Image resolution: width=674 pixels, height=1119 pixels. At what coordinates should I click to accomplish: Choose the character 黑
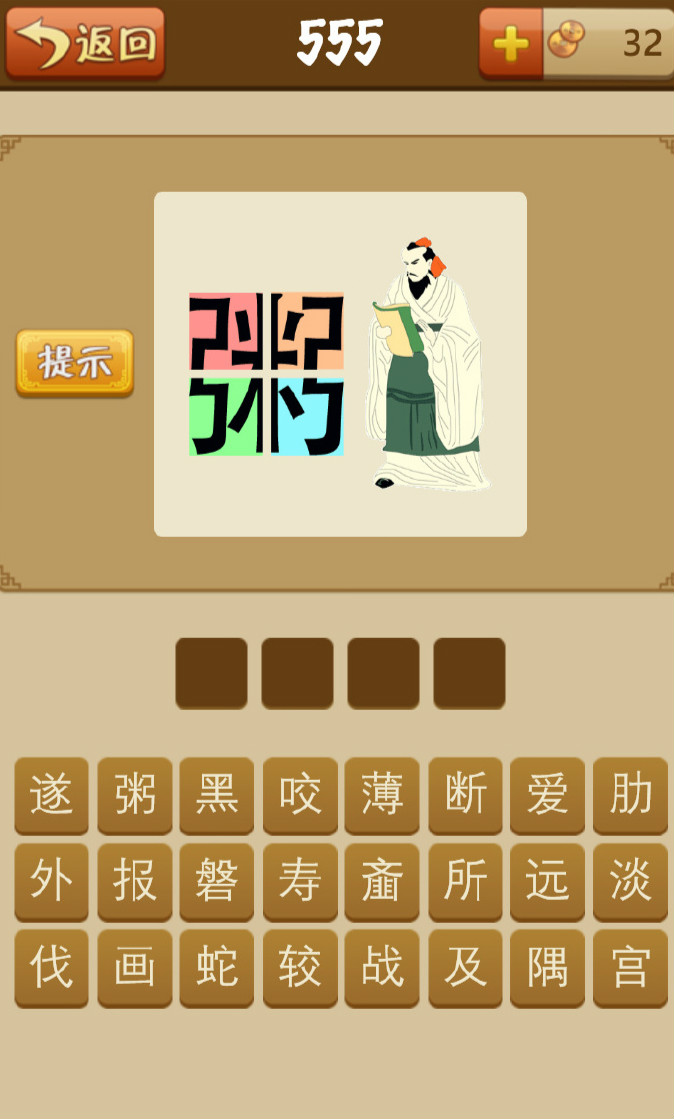[217, 795]
